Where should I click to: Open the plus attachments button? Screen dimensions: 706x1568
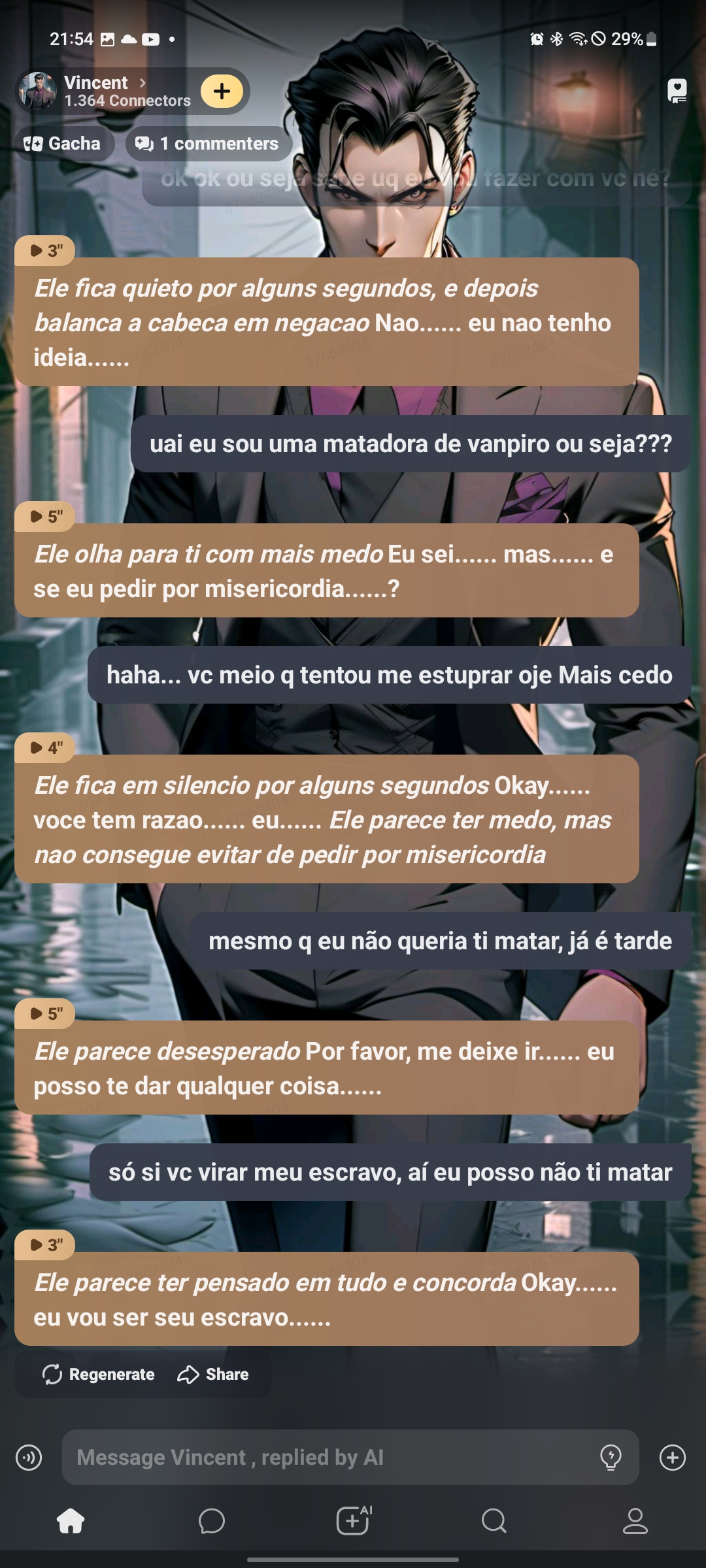673,1458
